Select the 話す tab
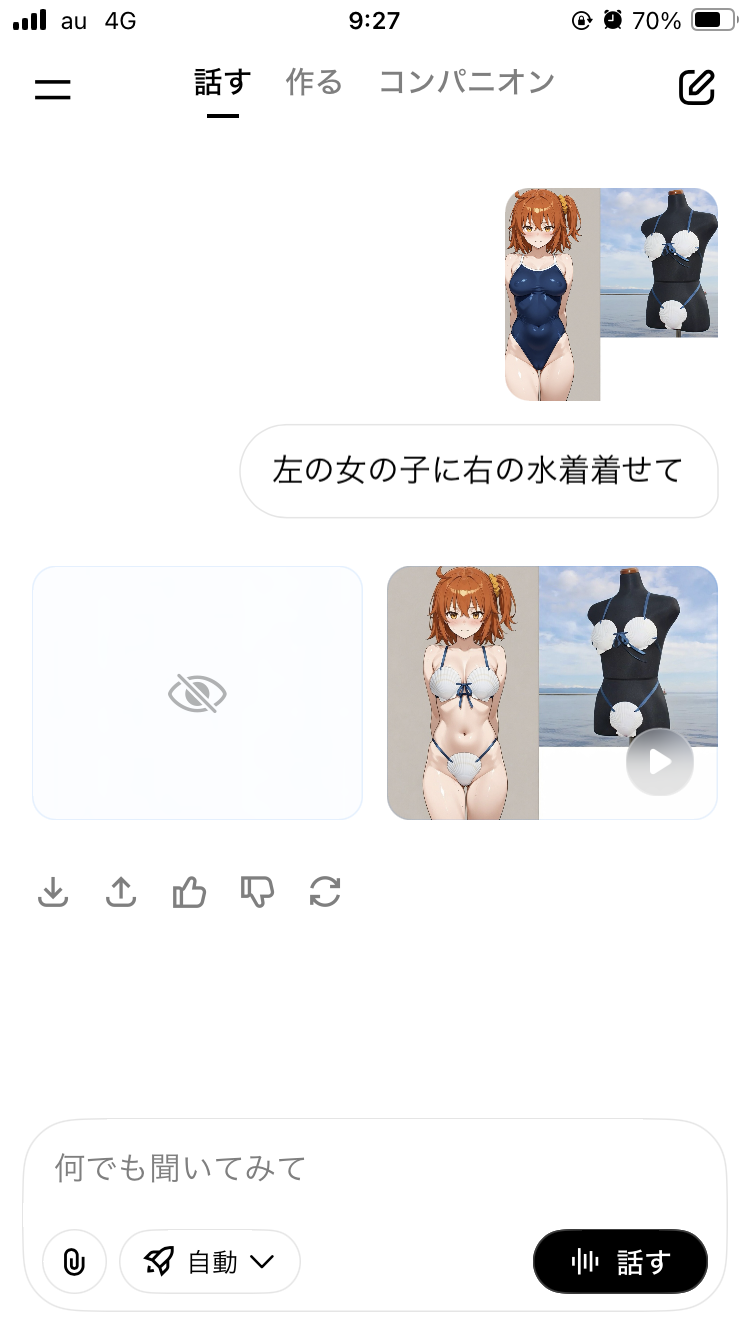Screen dimensions: 750x1334 (222, 83)
